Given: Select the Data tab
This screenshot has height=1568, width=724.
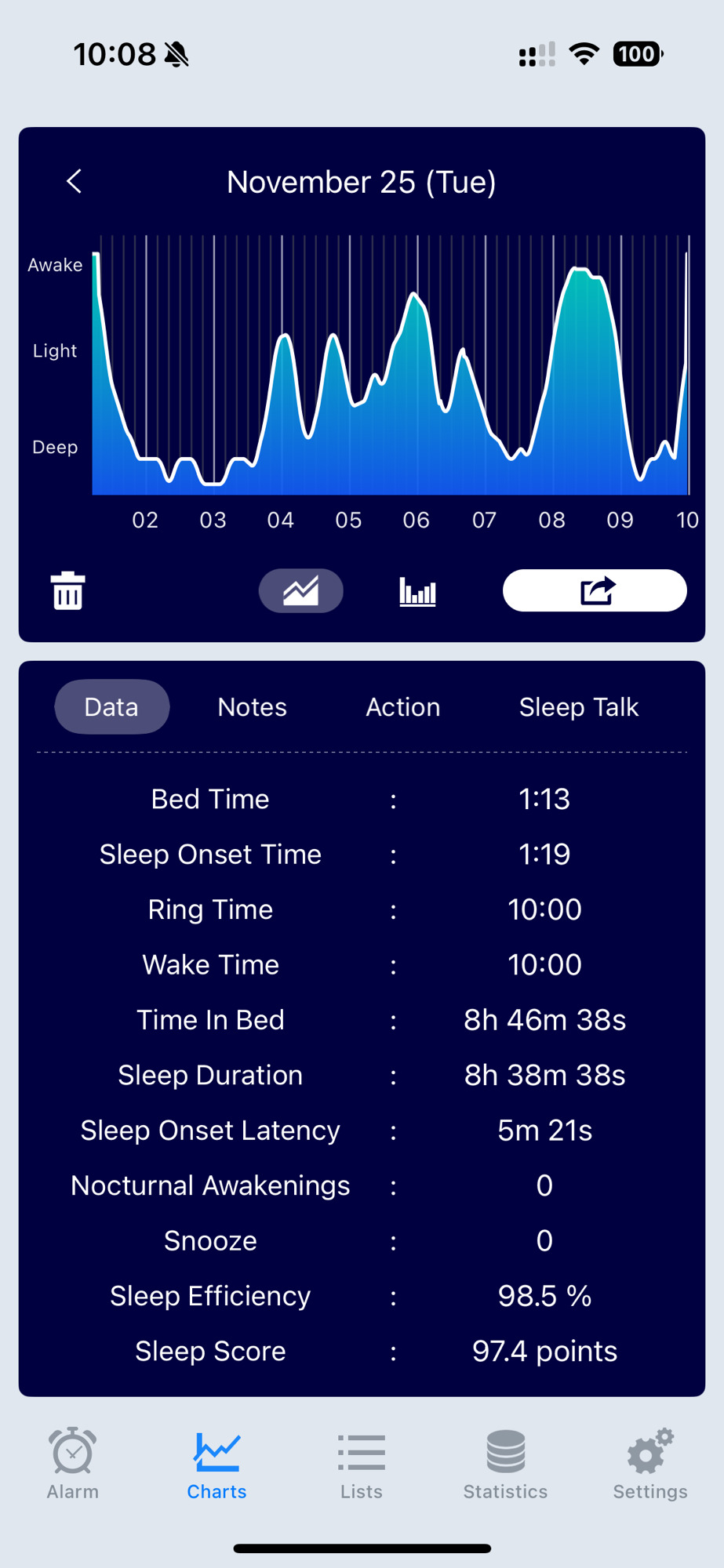Looking at the screenshot, I should pyautogui.click(x=111, y=707).
